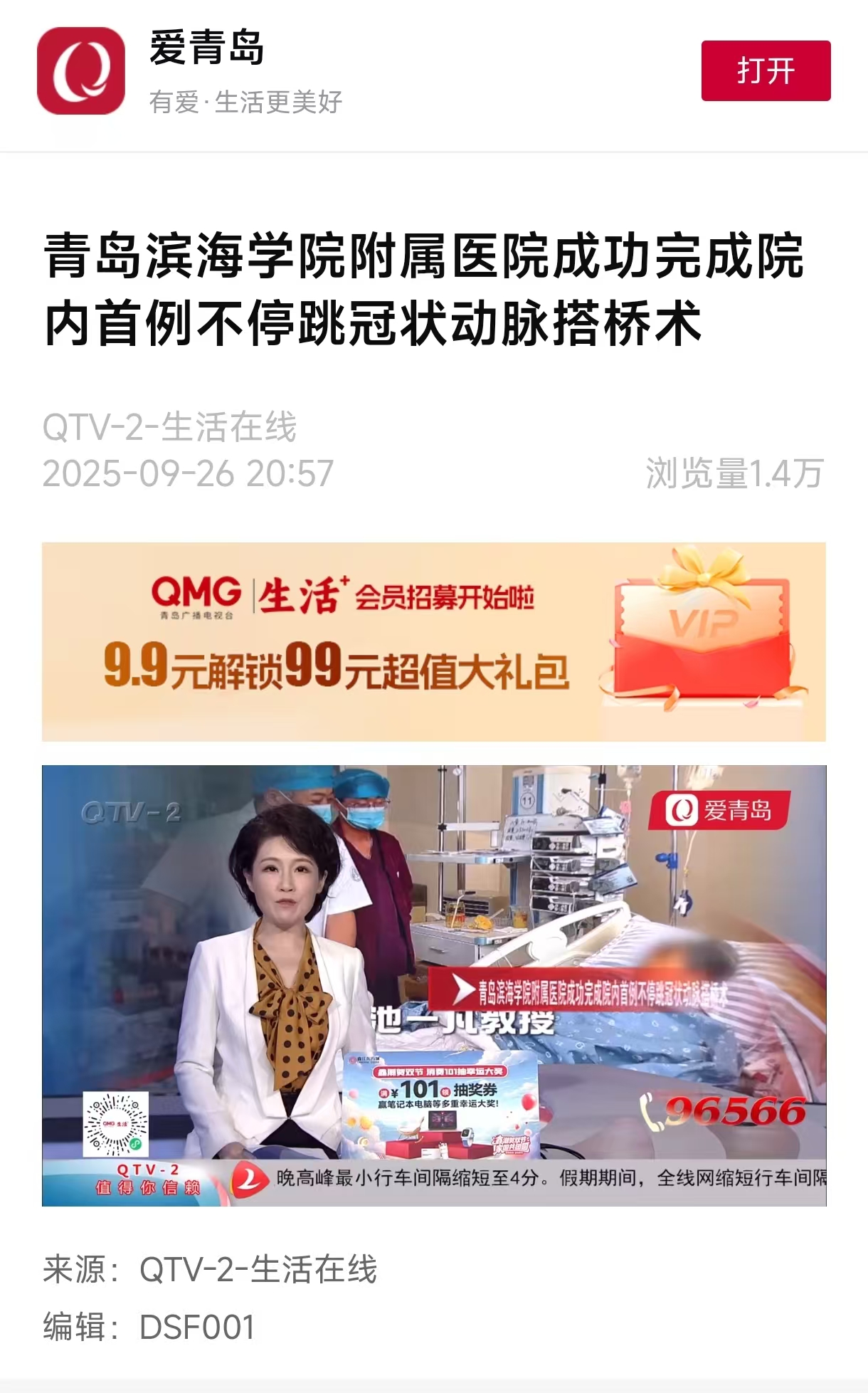Tap the red 打开 button
This screenshot has width=868, height=1393.
click(766, 70)
